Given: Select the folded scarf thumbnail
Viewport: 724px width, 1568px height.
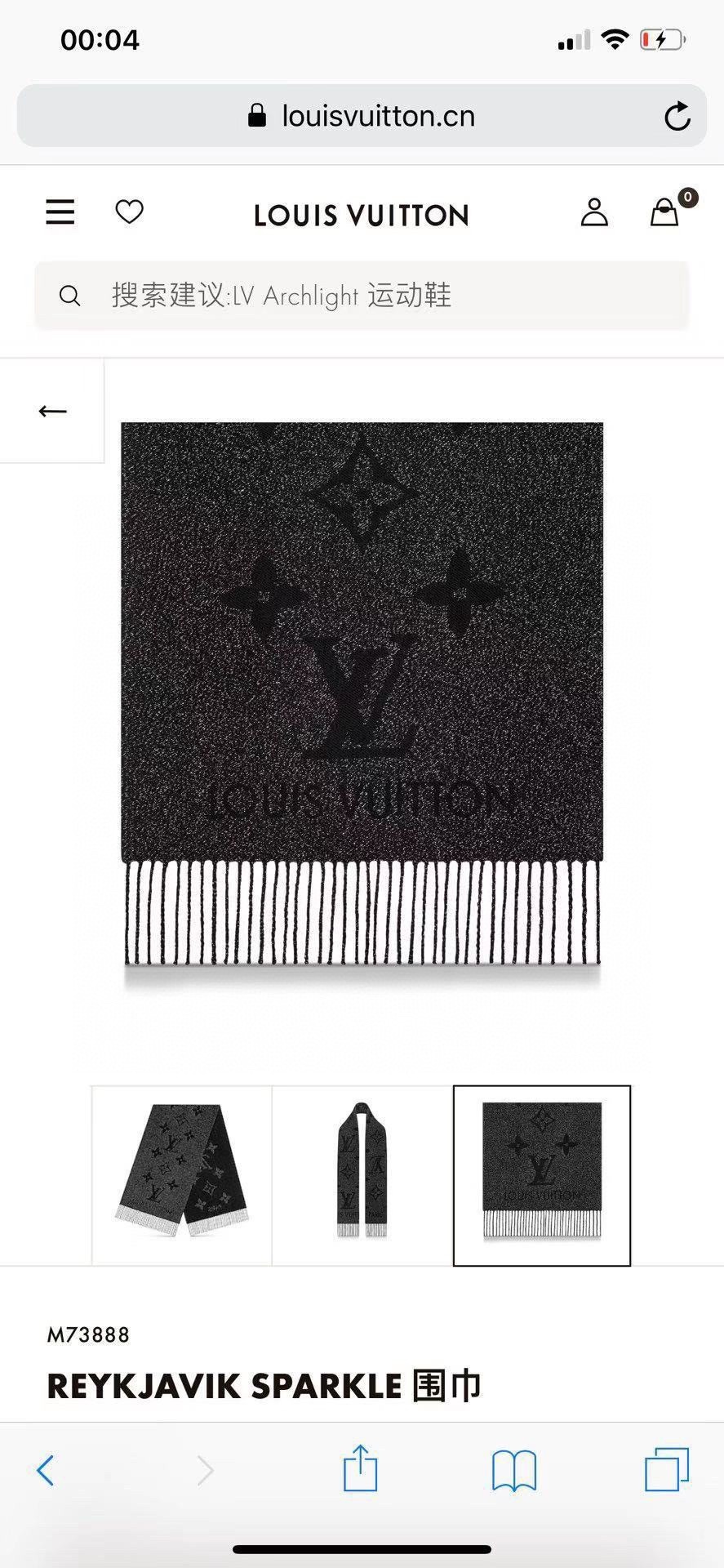Looking at the screenshot, I should [x=181, y=1175].
